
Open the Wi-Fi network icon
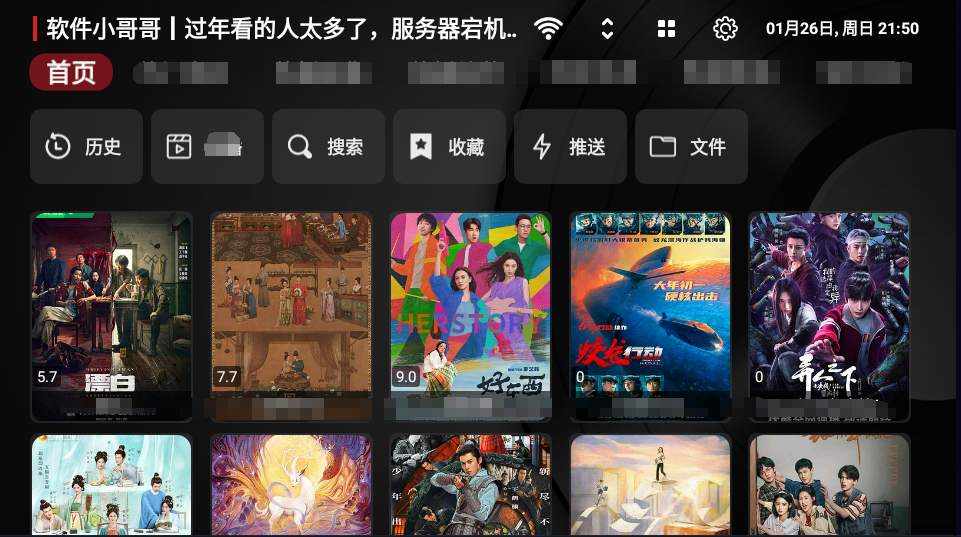click(x=548, y=29)
